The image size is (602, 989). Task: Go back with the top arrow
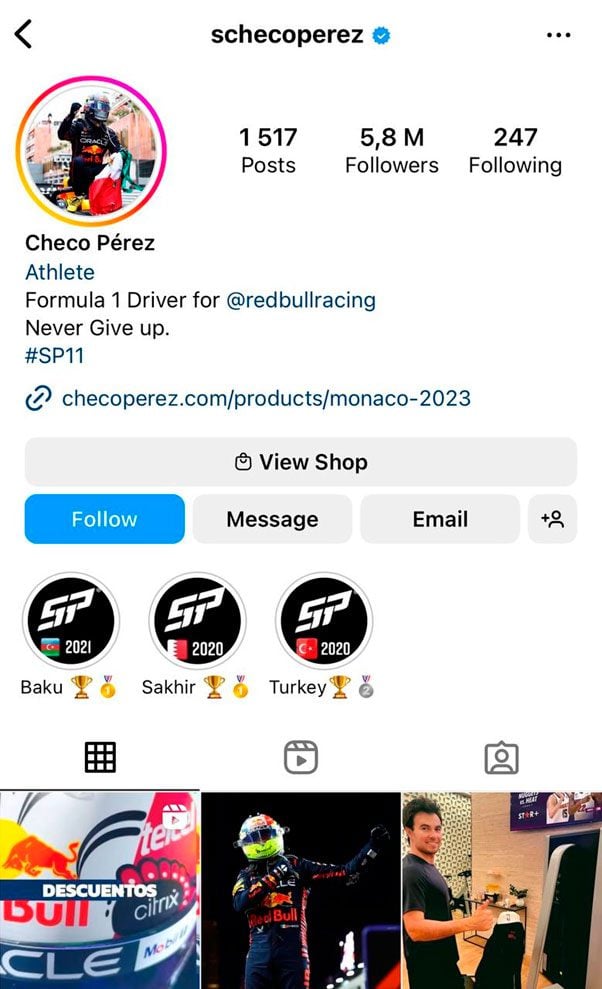[x=24, y=35]
